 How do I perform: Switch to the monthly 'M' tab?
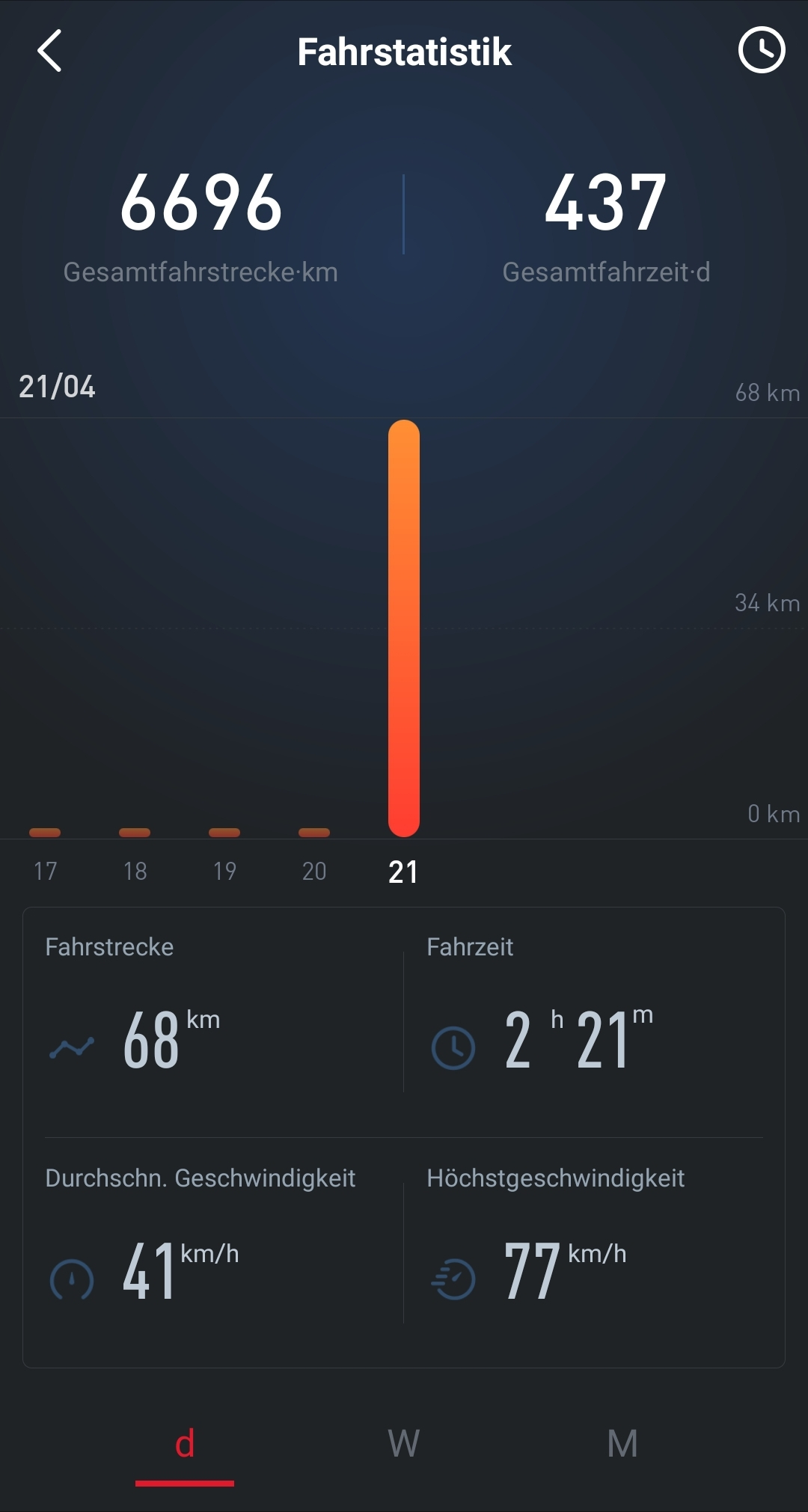coord(622,1445)
